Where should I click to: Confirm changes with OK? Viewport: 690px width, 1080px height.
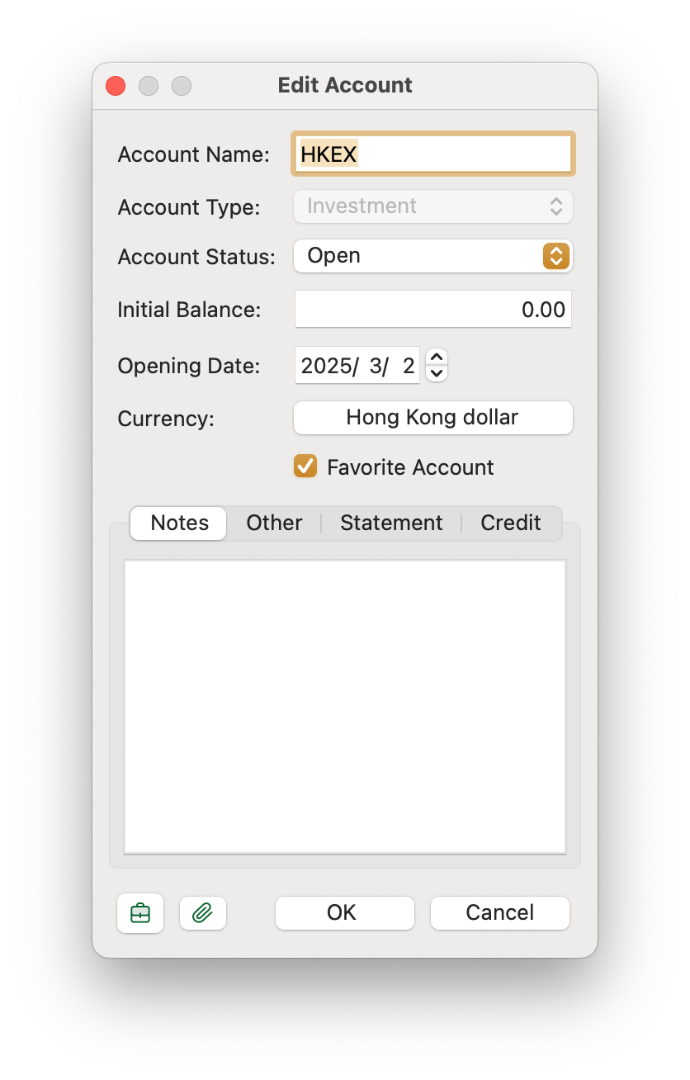tap(344, 913)
